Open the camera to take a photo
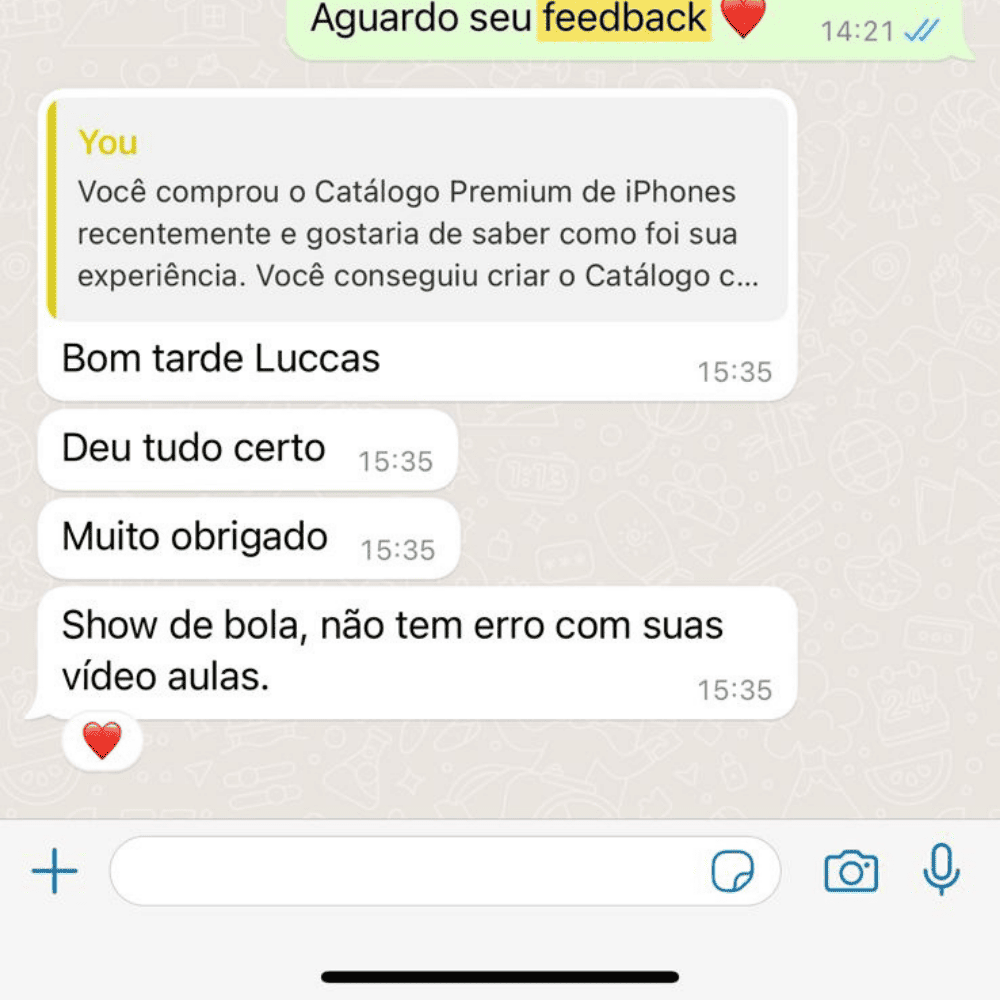The width and height of the screenshot is (1000, 1000). [x=851, y=872]
